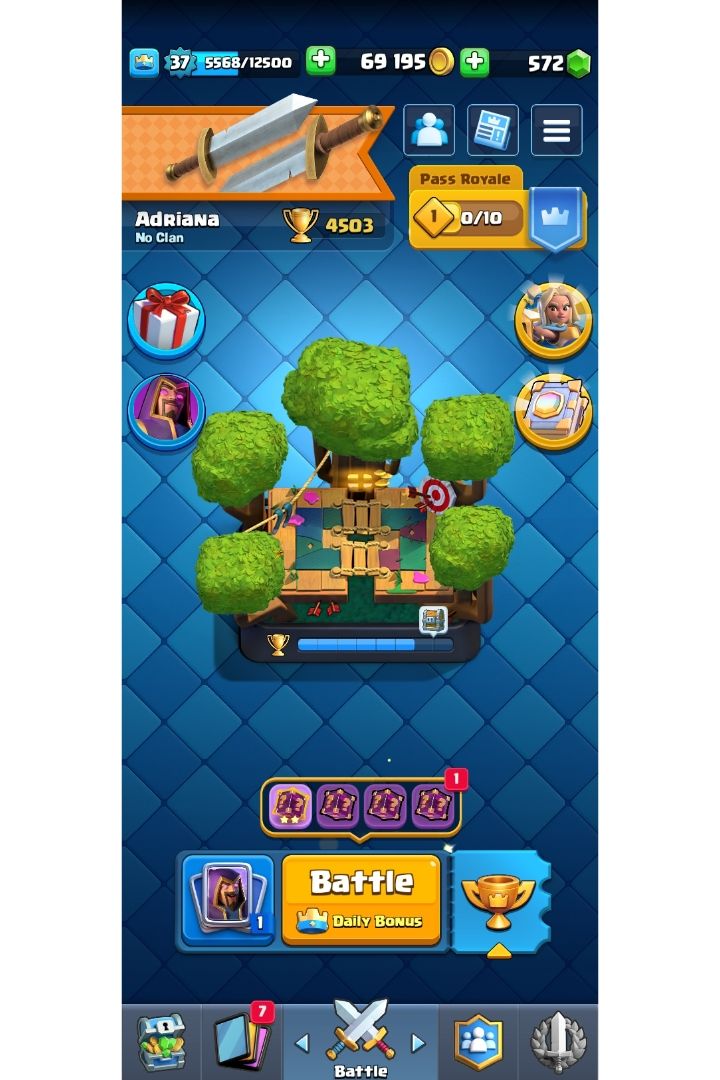
Task: Switch to the Clan social tab
Action: pyautogui.click(x=478, y=1042)
